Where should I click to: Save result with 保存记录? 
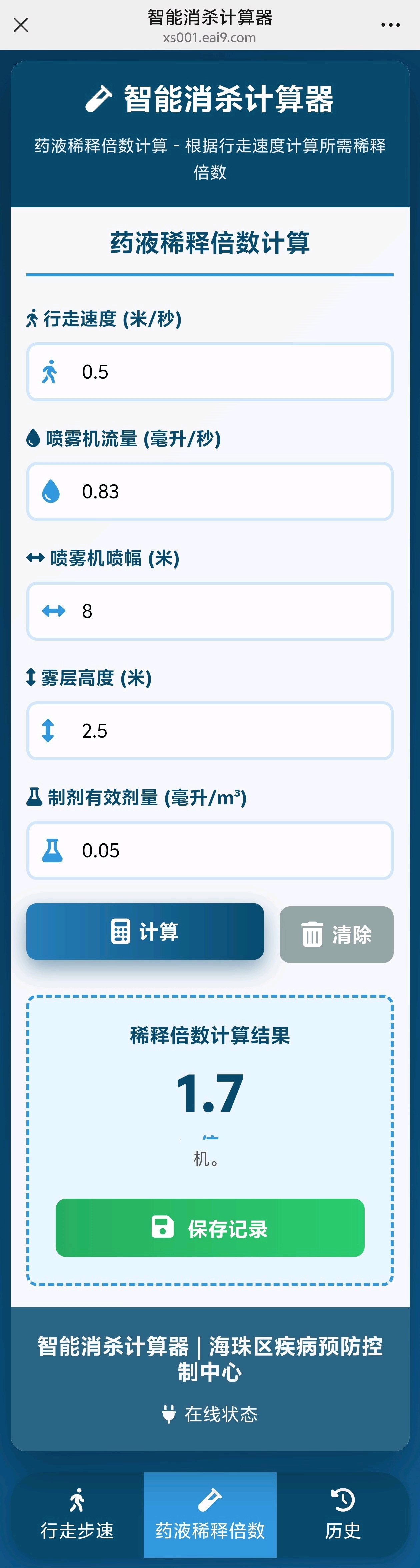[x=210, y=1228]
